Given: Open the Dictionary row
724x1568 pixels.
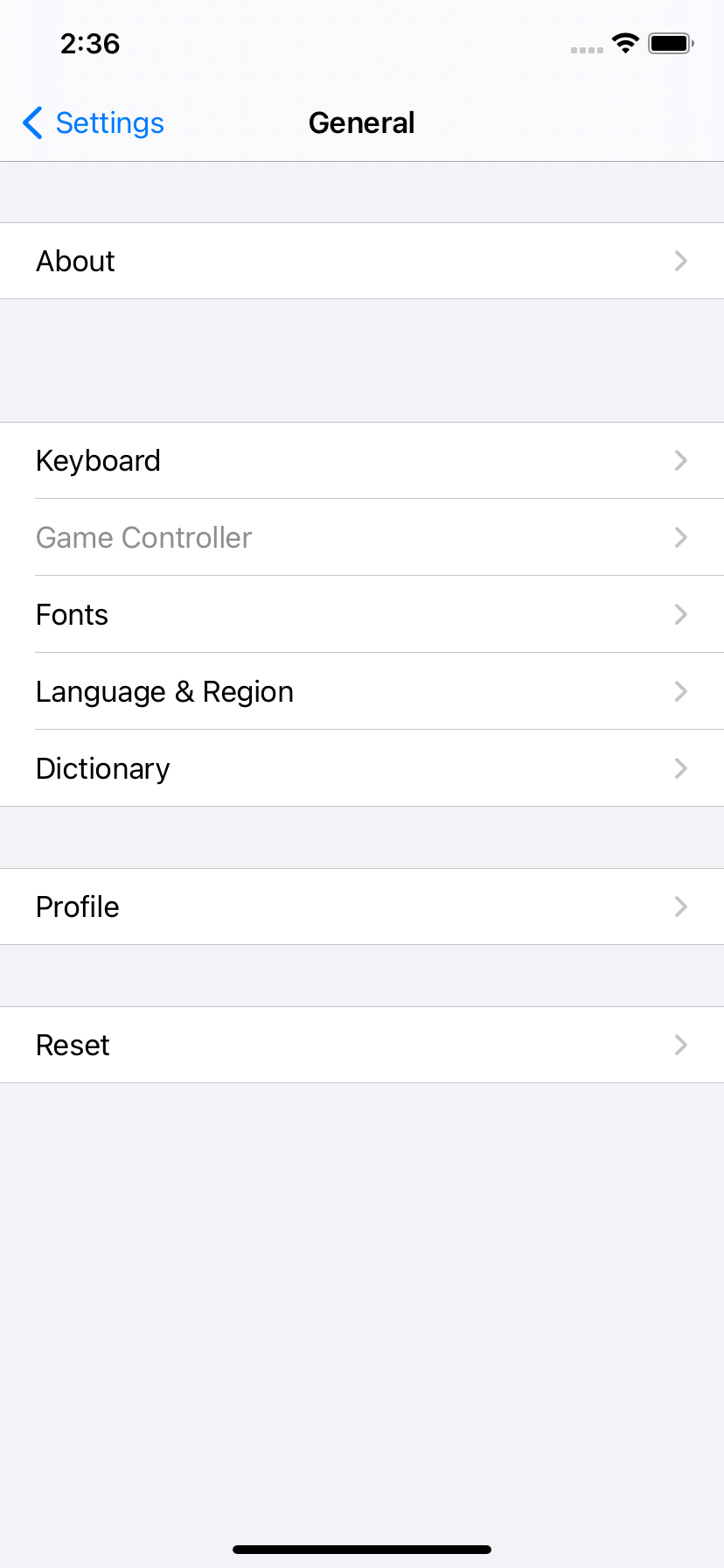Looking at the screenshot, I should coord(362,768).
